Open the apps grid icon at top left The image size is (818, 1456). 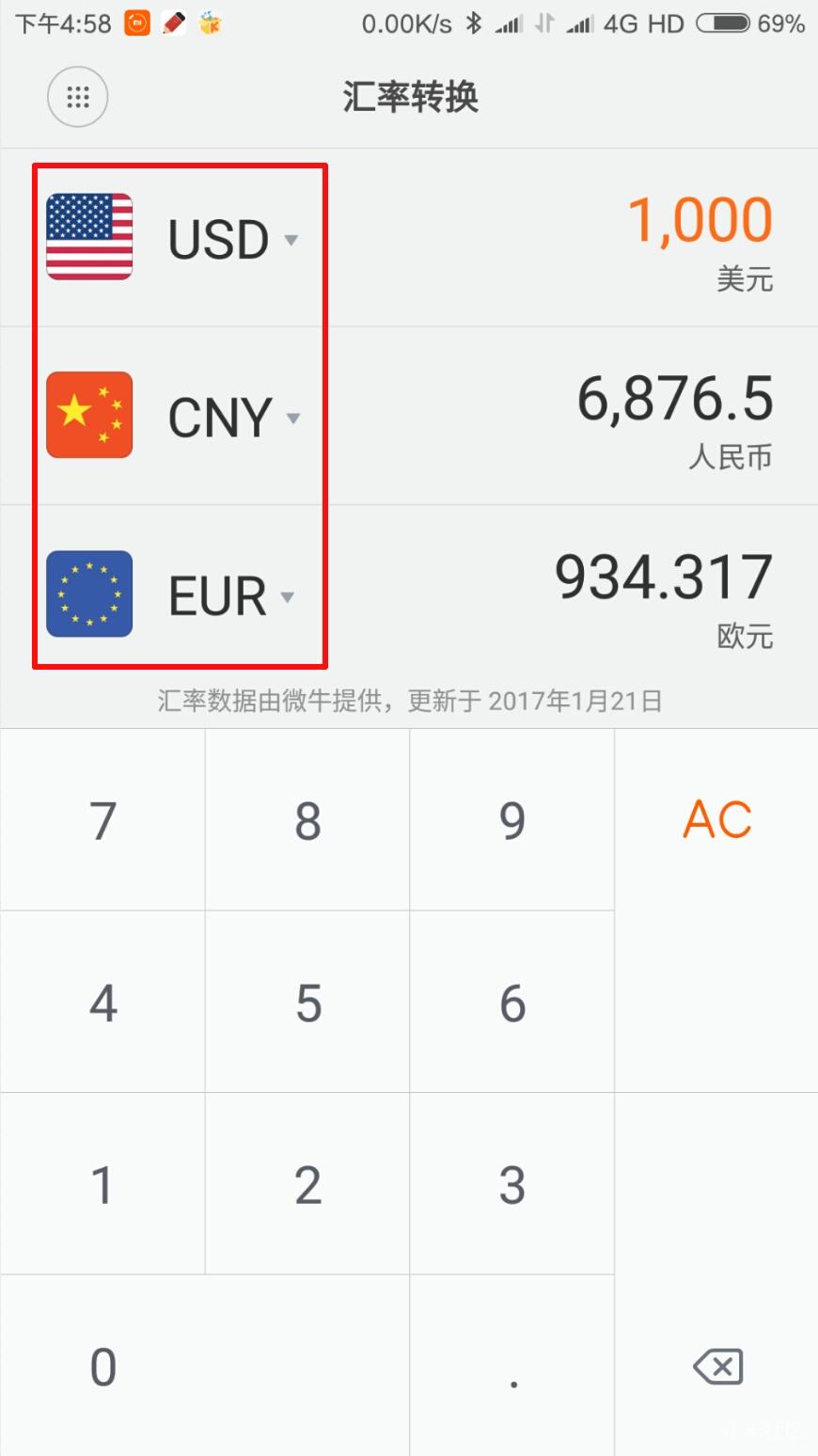click(78, 97)
